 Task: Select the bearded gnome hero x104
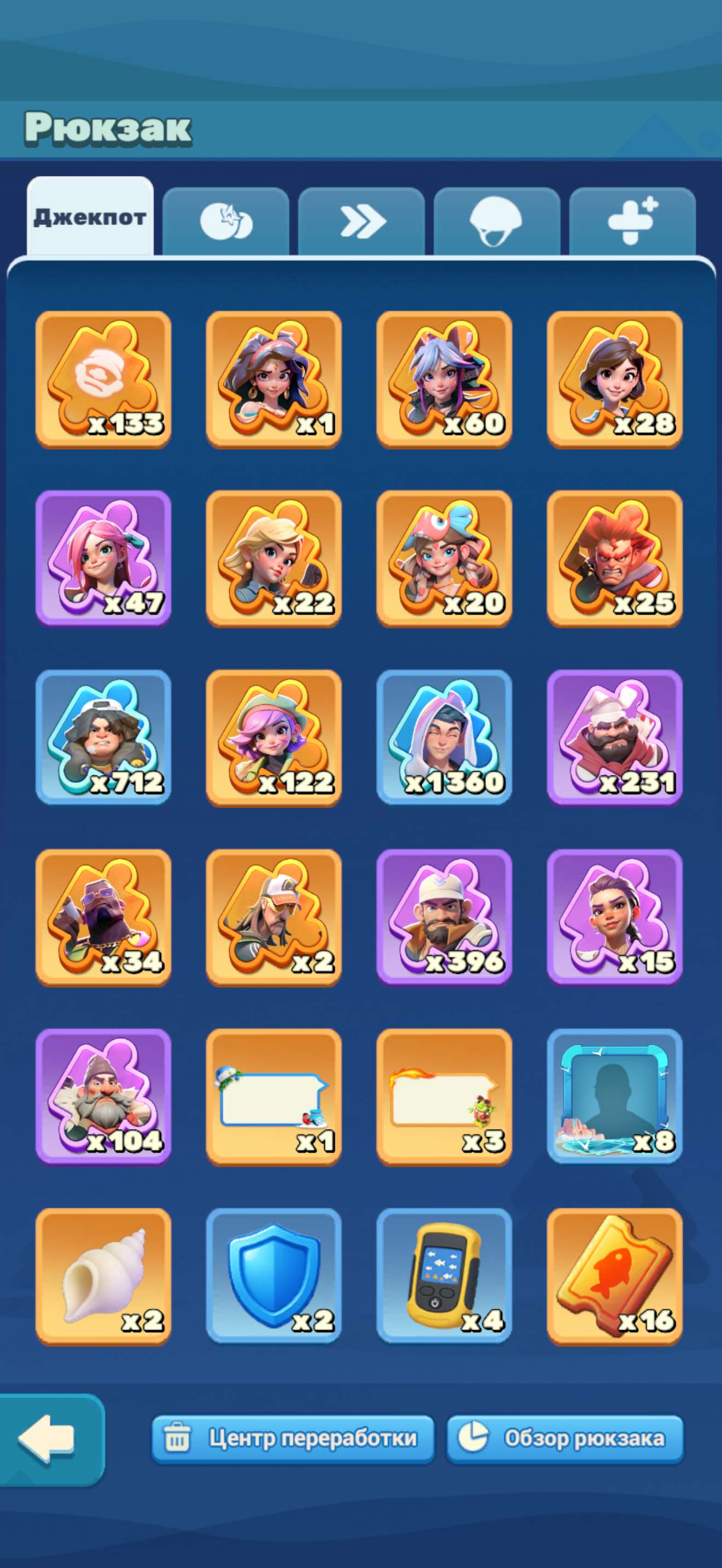point(103,1097)
